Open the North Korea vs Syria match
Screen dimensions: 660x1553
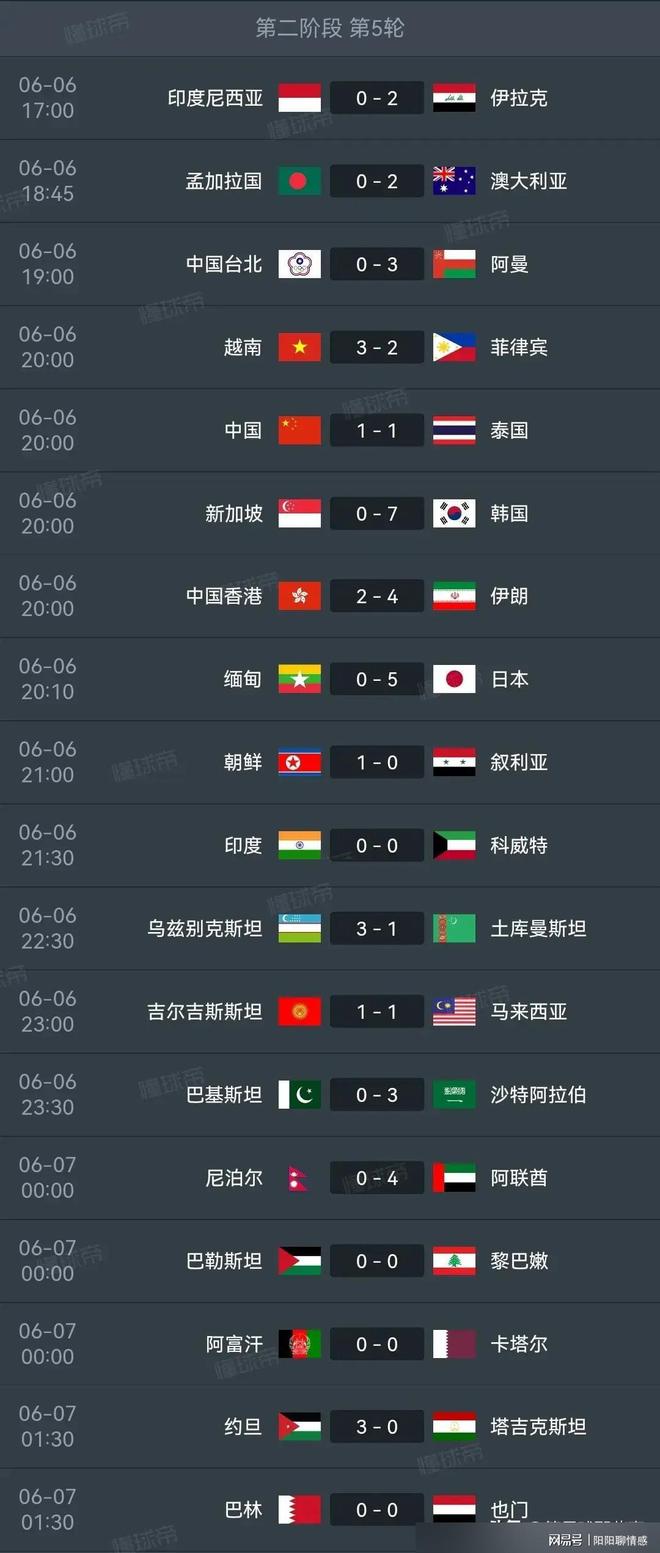tap(377, 762)
